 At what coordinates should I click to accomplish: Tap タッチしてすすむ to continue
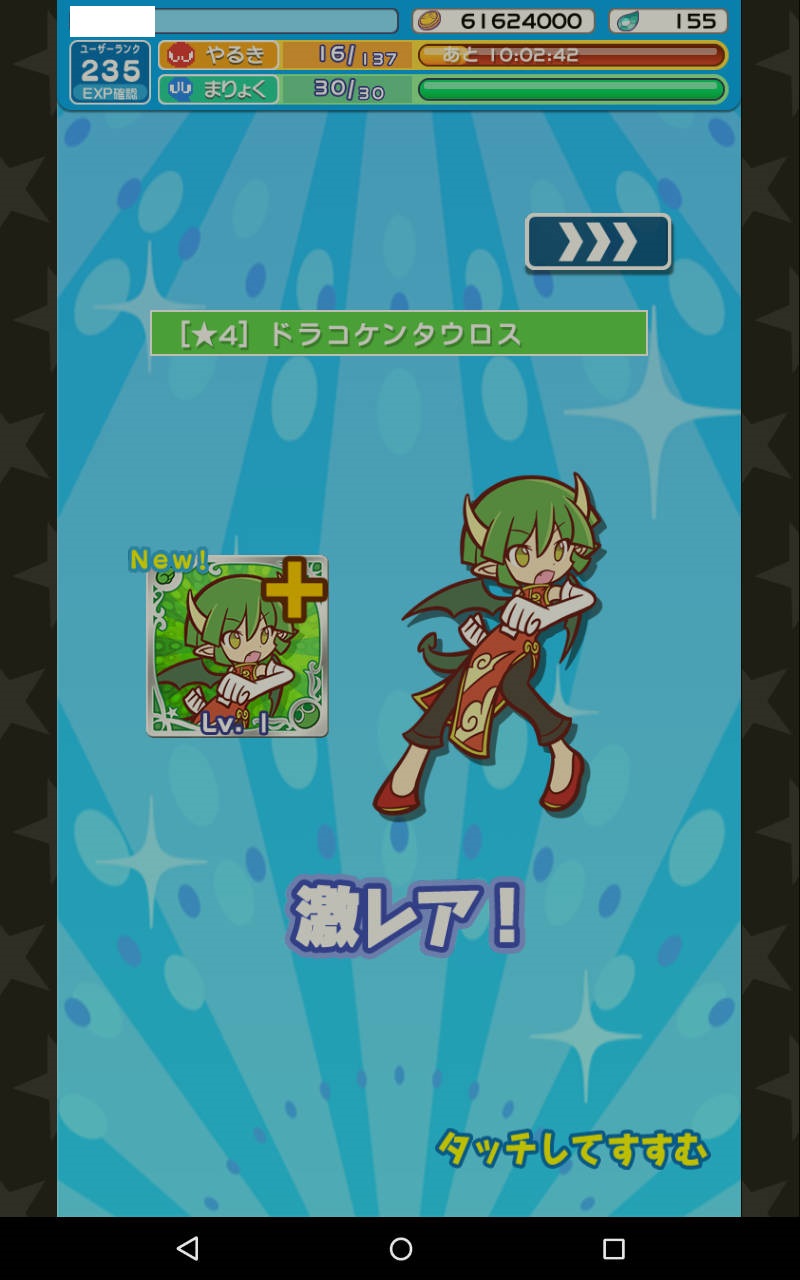pos(572,1150)
